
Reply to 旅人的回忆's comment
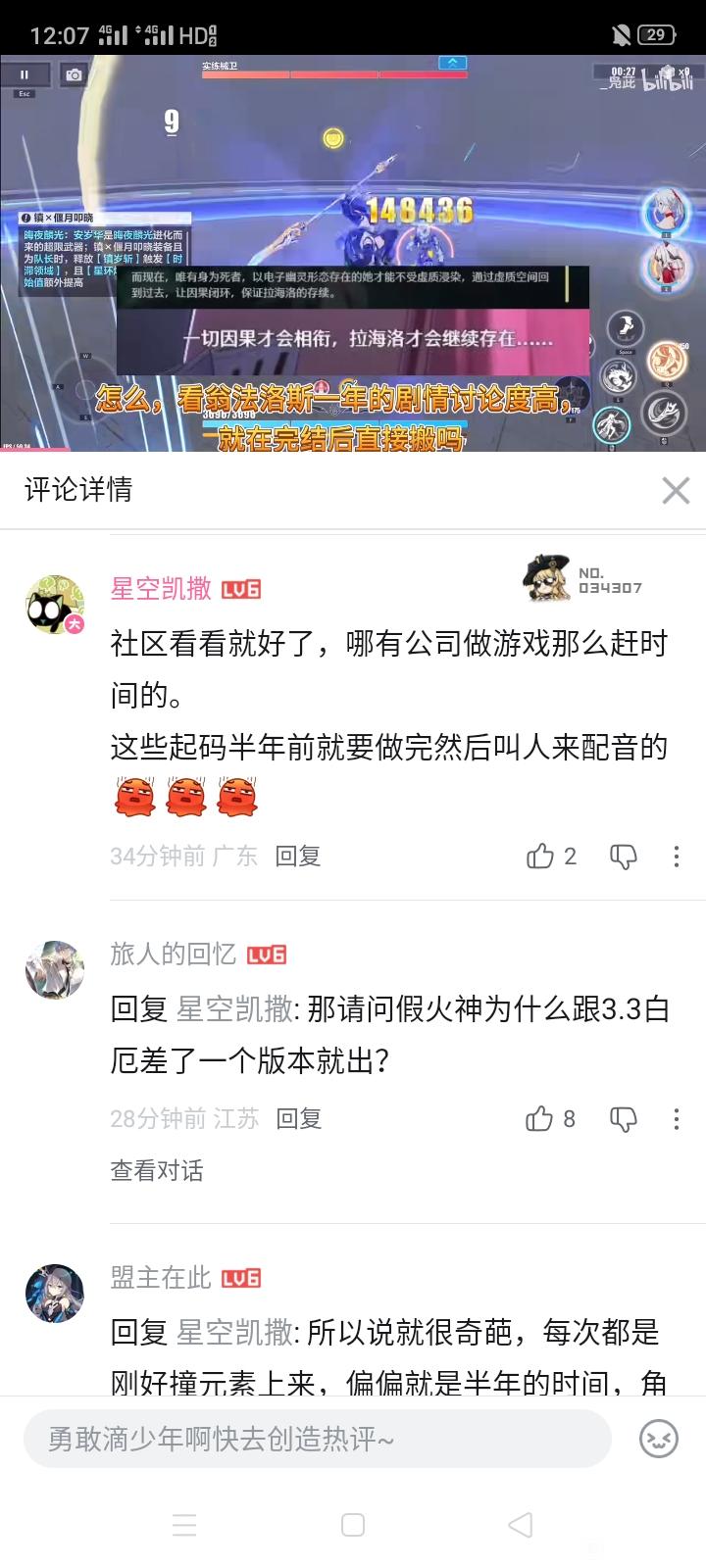pos(298,1119)
